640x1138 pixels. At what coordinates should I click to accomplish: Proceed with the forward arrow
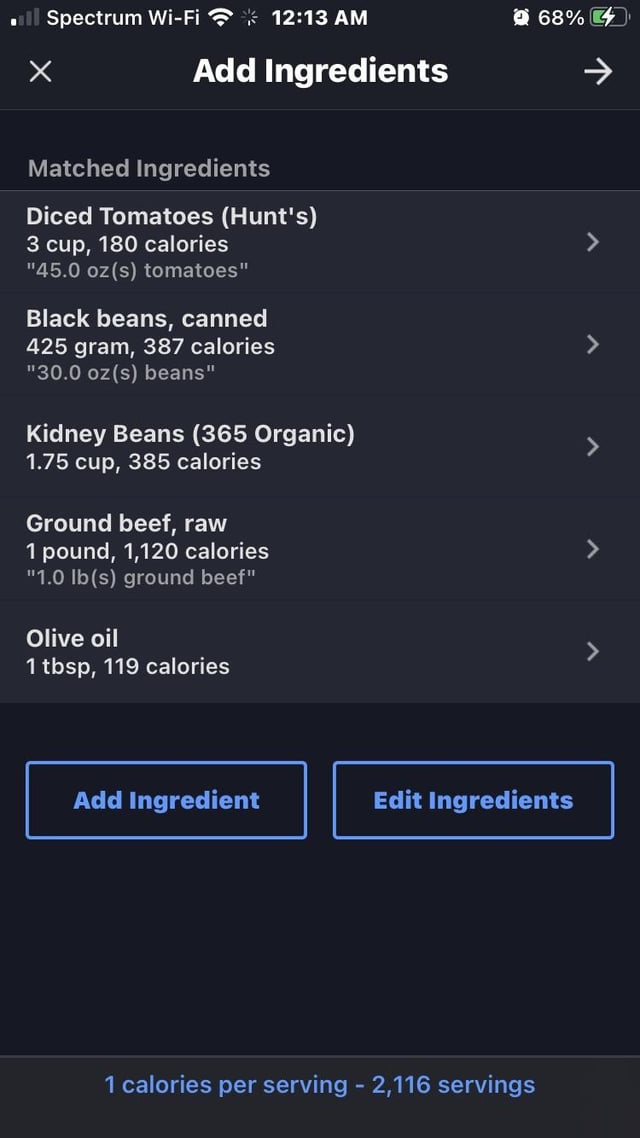pos(599,71)
